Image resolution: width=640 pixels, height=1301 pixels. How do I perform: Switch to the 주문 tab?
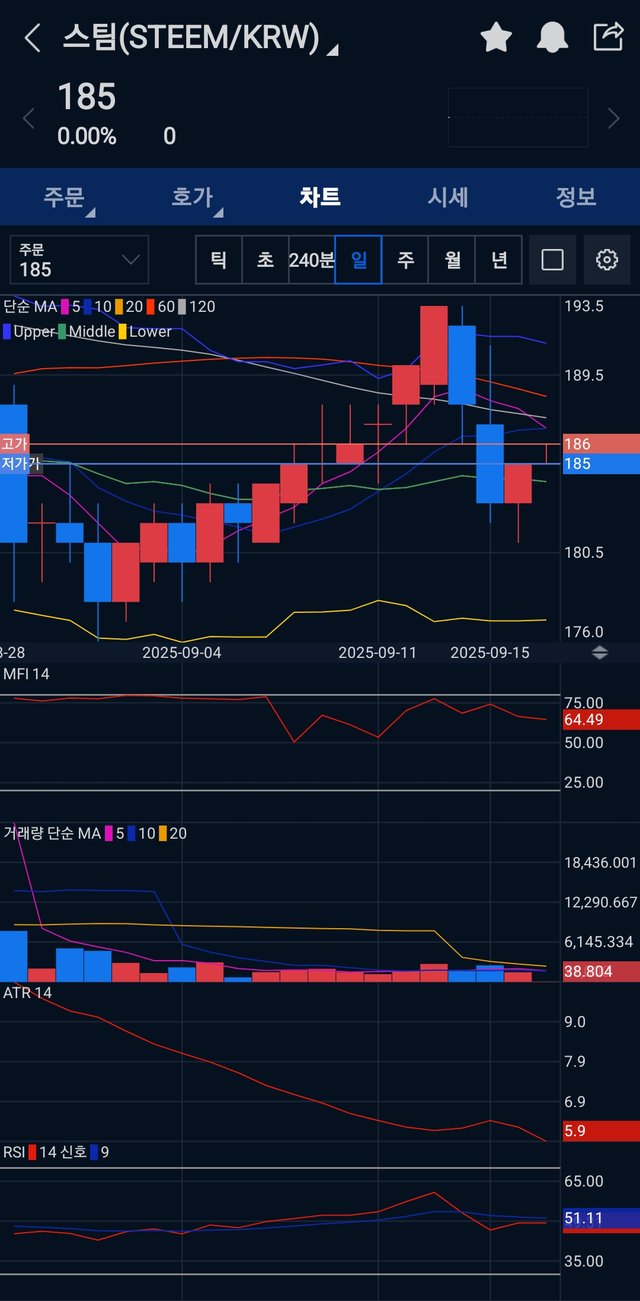(64, 197)
